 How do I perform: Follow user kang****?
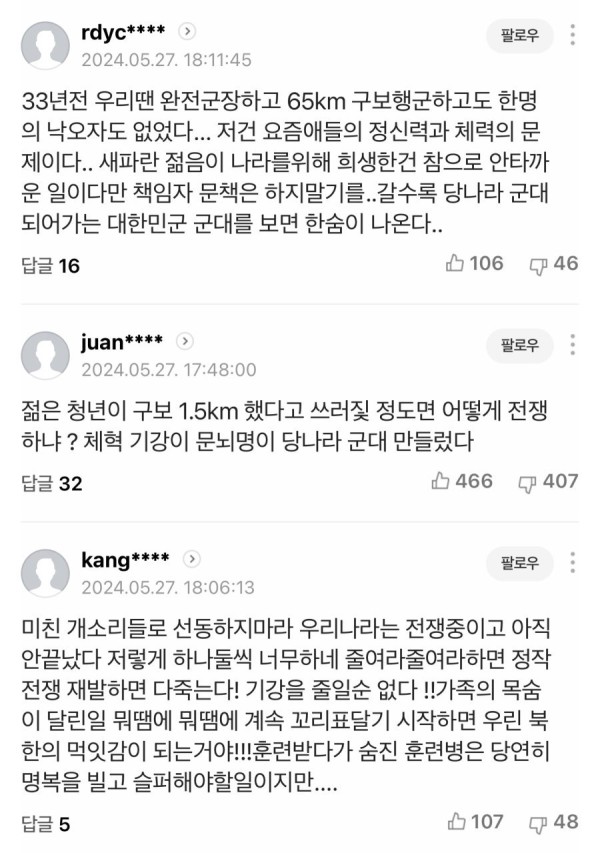tap(519, 563)
